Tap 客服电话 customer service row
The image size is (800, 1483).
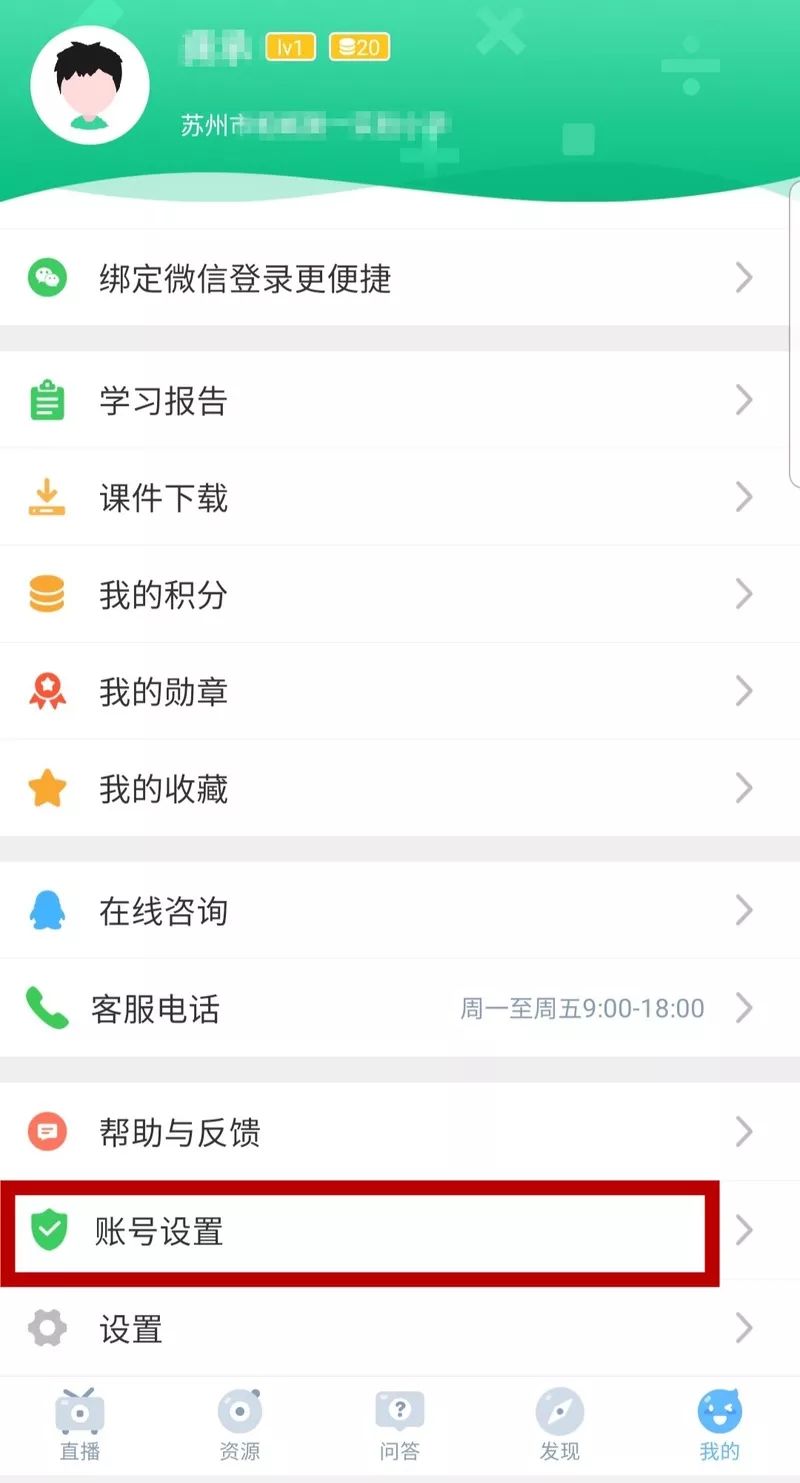click(400, 1008)
